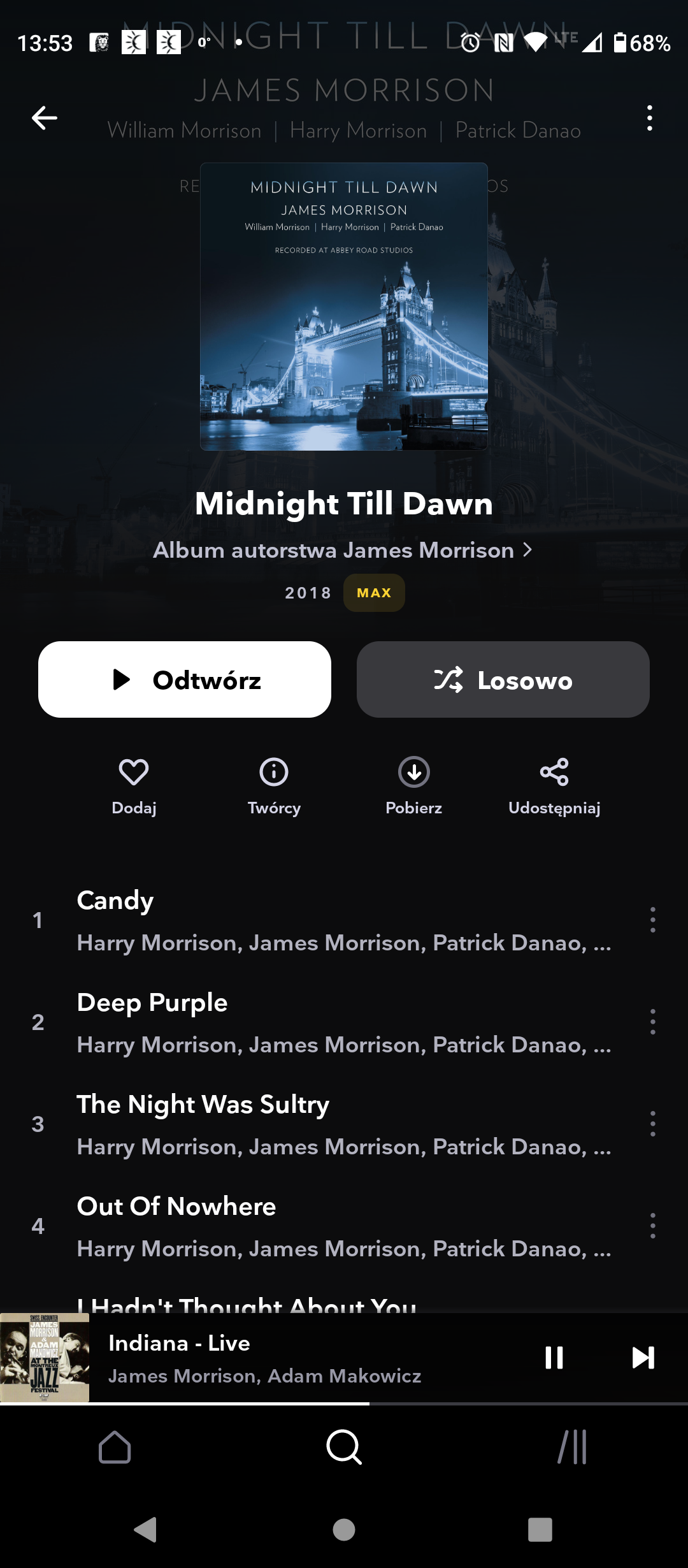
Task: Pause the playing Indiana - Live track
Action: pyautogui.click(x=554, y=1358)
